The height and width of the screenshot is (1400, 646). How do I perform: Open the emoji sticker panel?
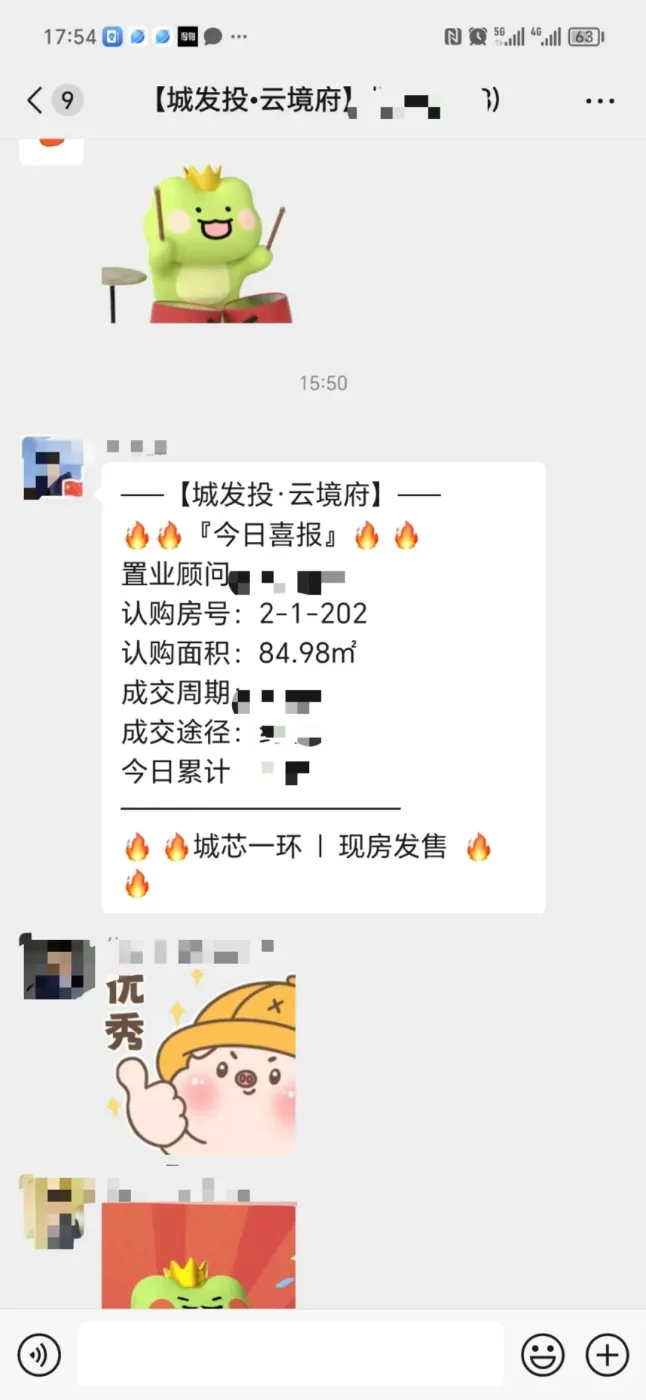[543, 1355]
